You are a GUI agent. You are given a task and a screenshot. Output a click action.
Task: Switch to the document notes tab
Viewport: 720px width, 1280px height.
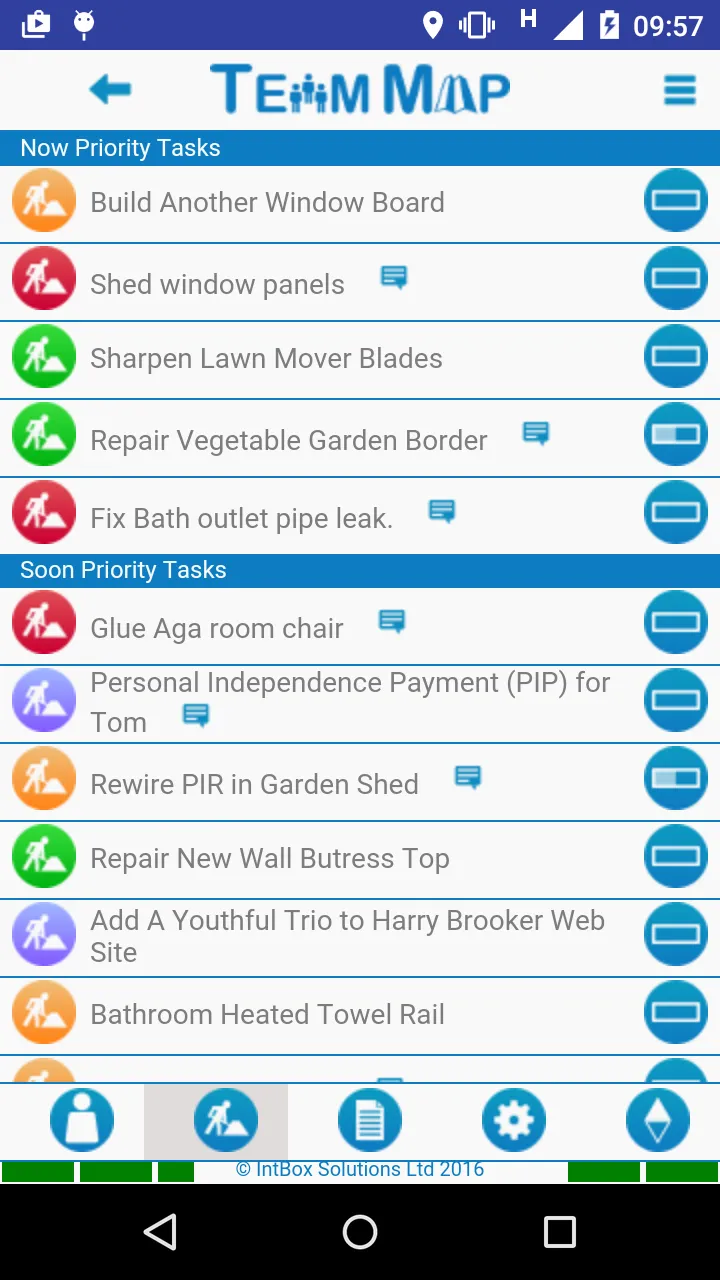point(370,1120)
